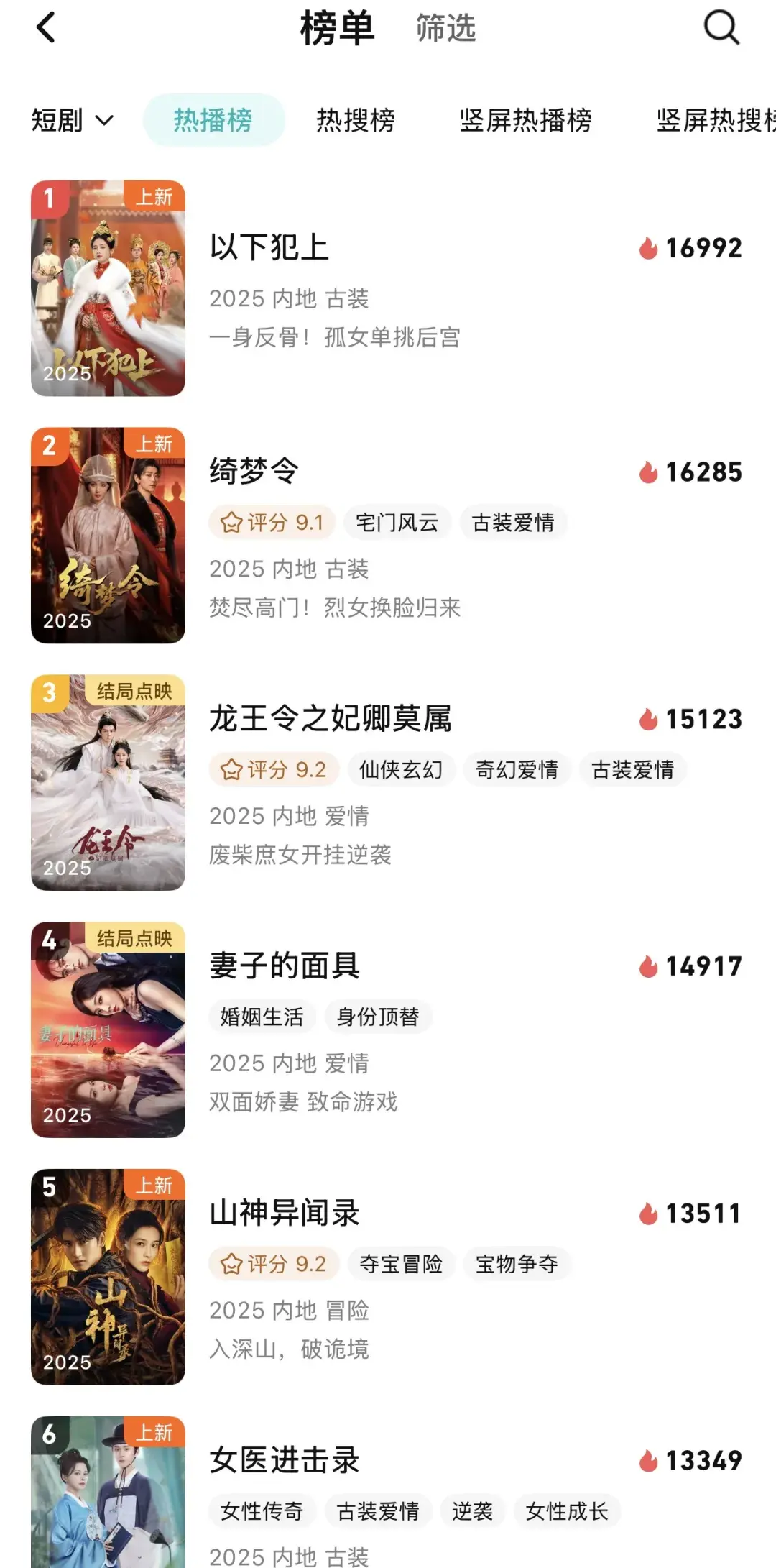Open the drama 绮梦令
Viewport: 776px width, 1568px height.
(x=254, y=471)
